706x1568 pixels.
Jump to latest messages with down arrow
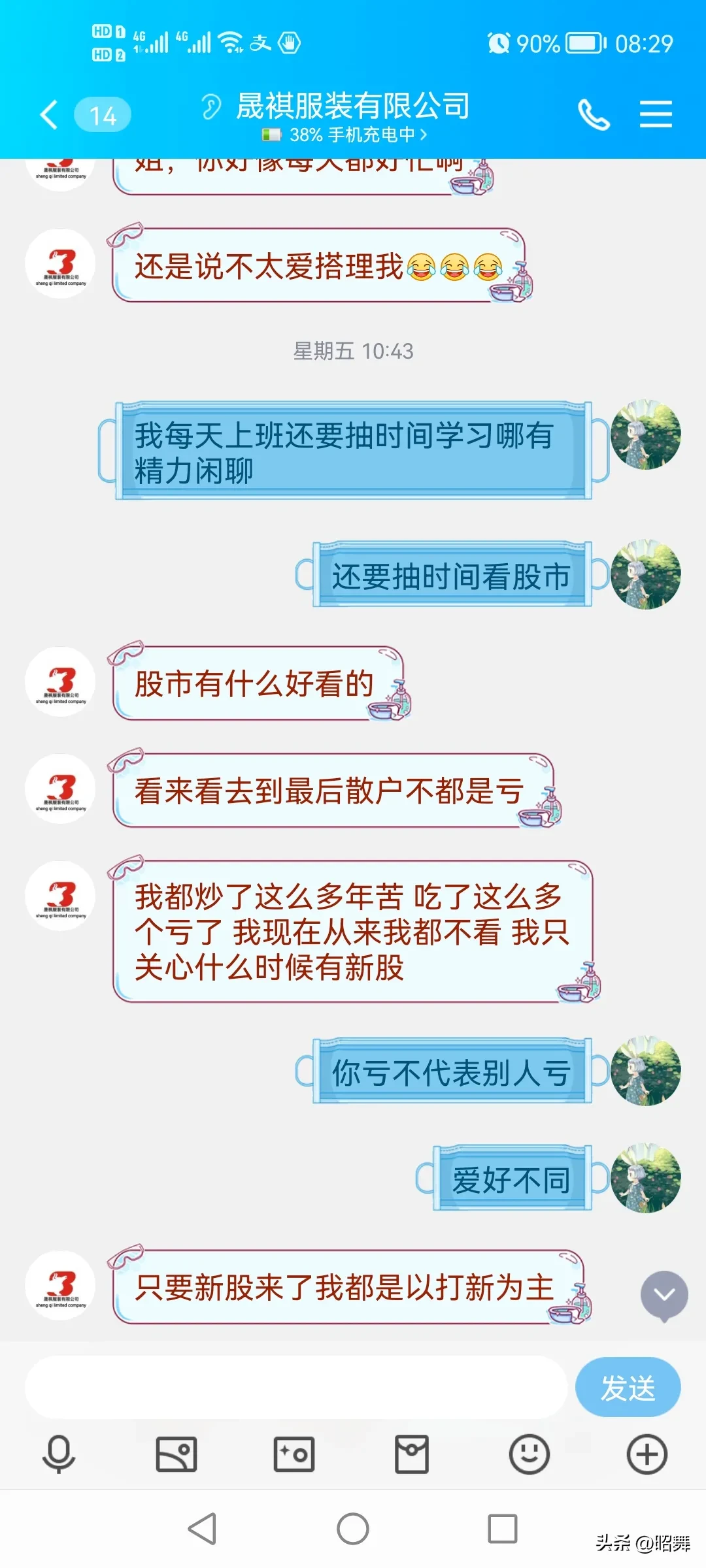click(x=664, y=1295)
